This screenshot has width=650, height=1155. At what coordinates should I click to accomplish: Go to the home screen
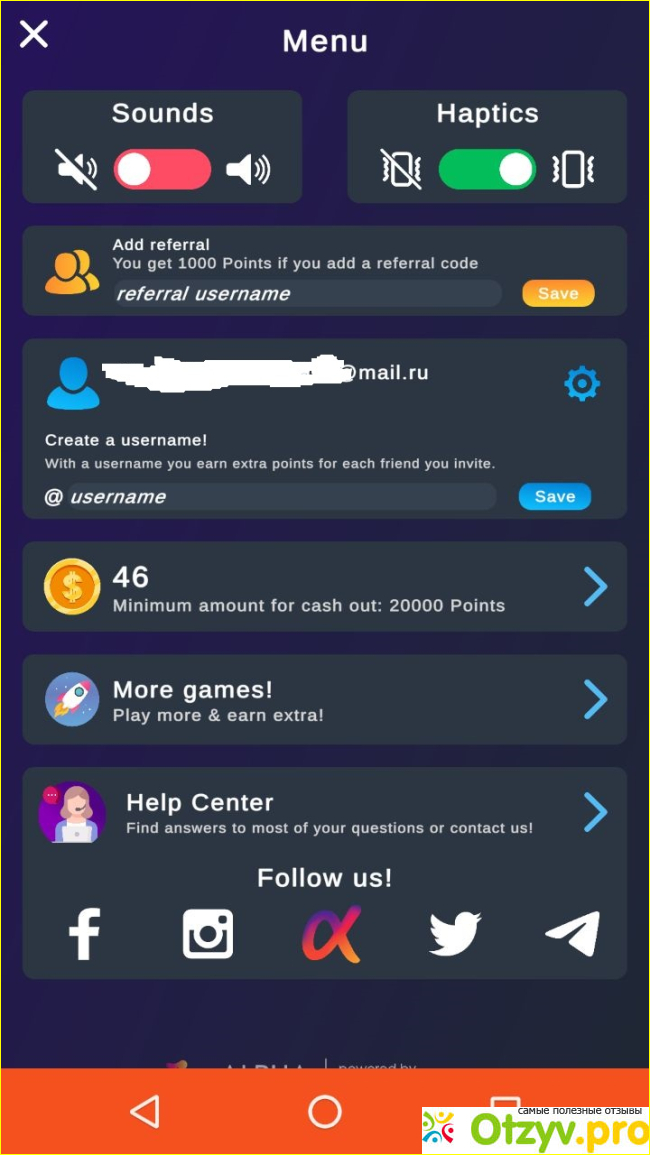pos(325,1111)
